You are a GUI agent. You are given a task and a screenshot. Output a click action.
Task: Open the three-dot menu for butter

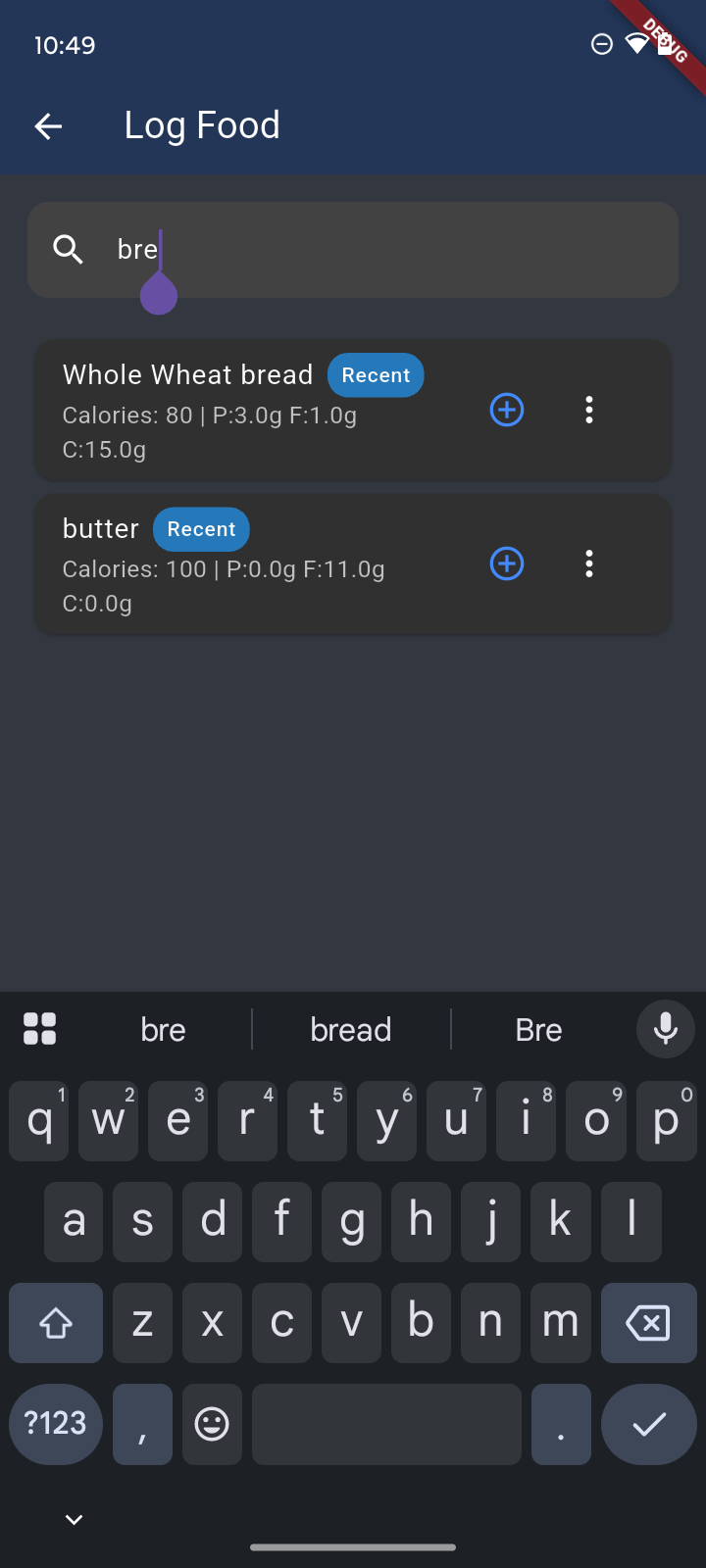(589, 563)
